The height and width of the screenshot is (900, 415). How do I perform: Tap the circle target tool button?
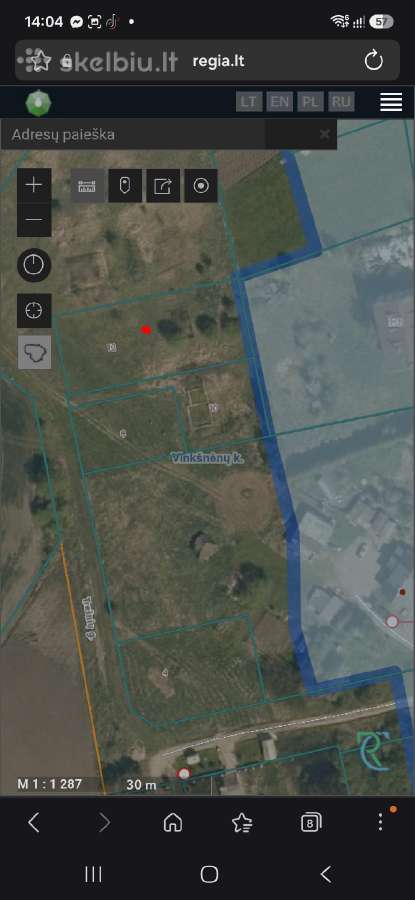(x=201, y=186)
